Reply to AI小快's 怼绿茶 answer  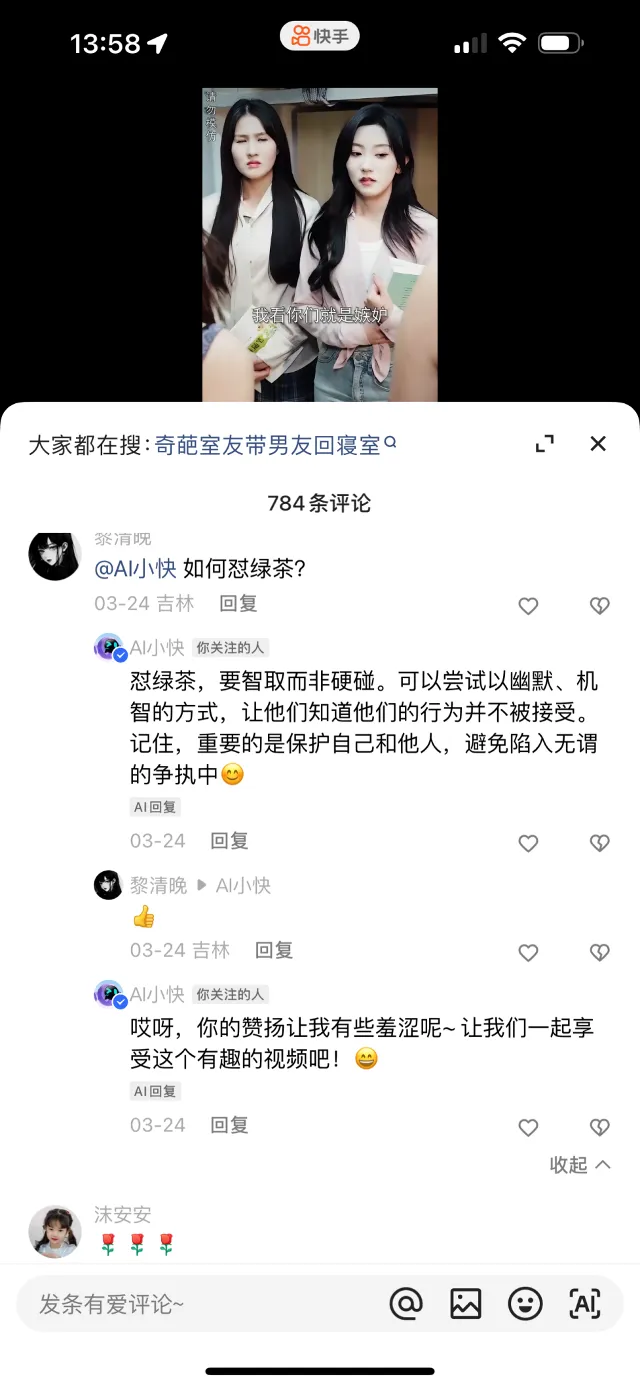229,841
